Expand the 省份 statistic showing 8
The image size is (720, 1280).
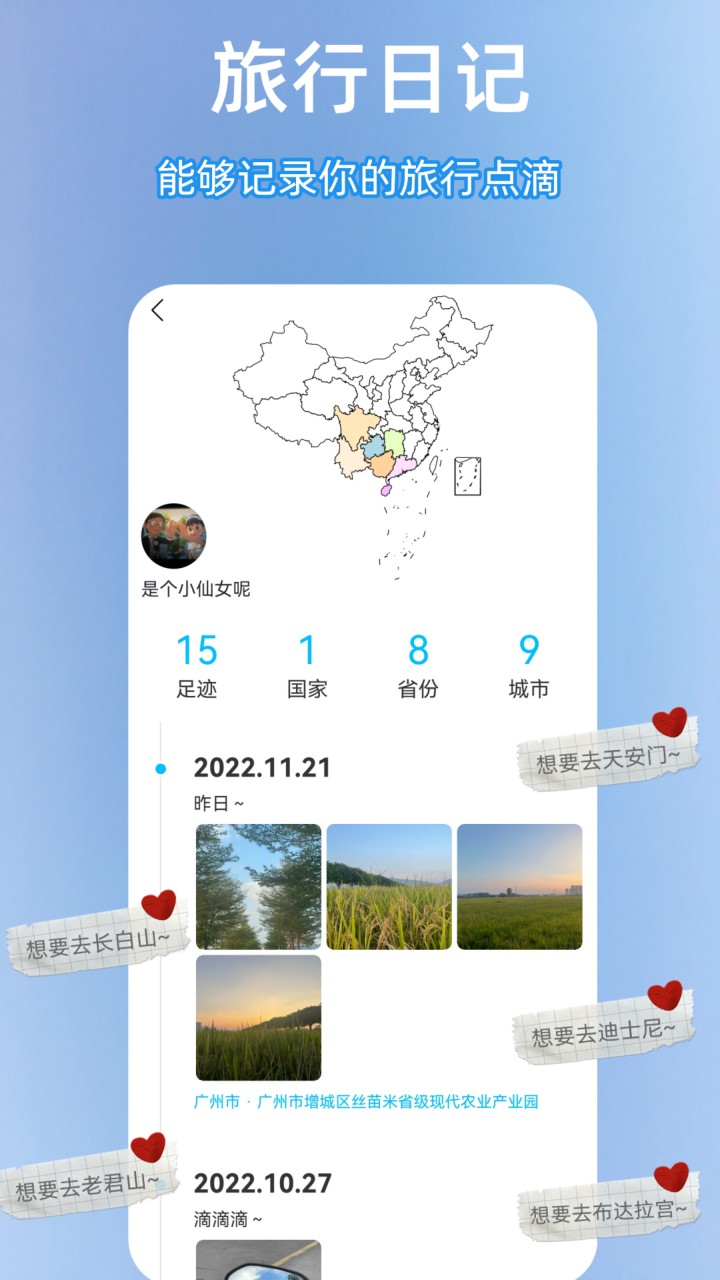416,665
